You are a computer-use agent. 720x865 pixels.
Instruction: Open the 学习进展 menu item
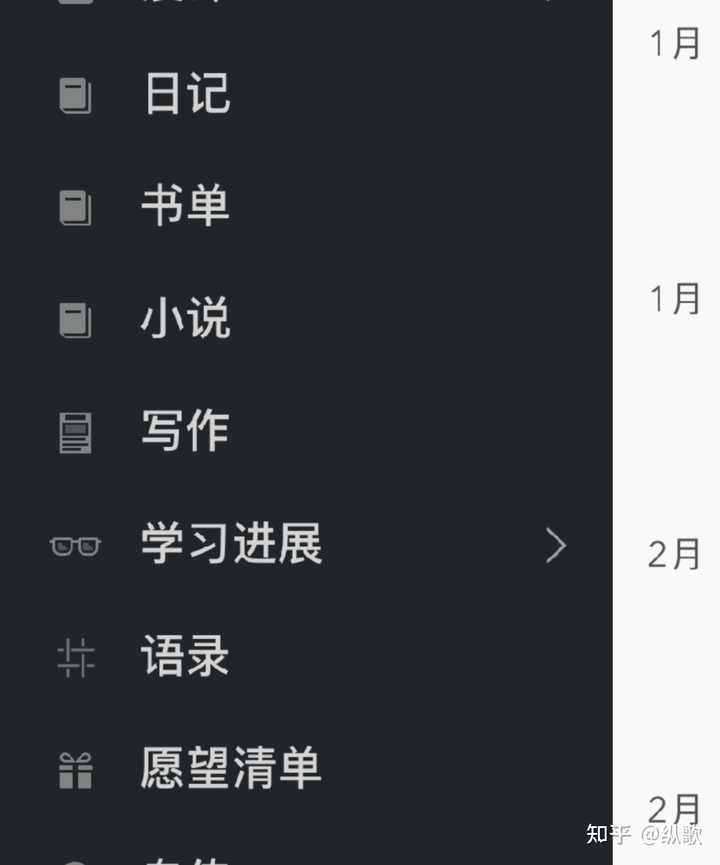coord(232,546)
